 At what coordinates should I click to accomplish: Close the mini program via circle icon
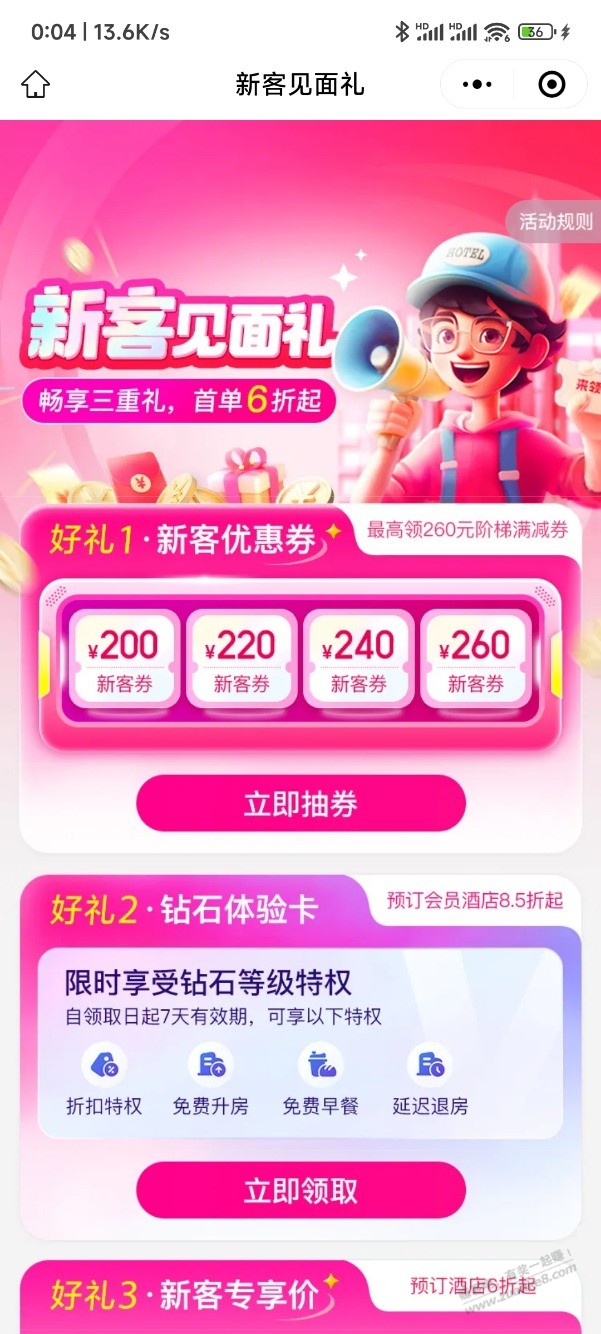pyautogui.click(x=552, y=85)
